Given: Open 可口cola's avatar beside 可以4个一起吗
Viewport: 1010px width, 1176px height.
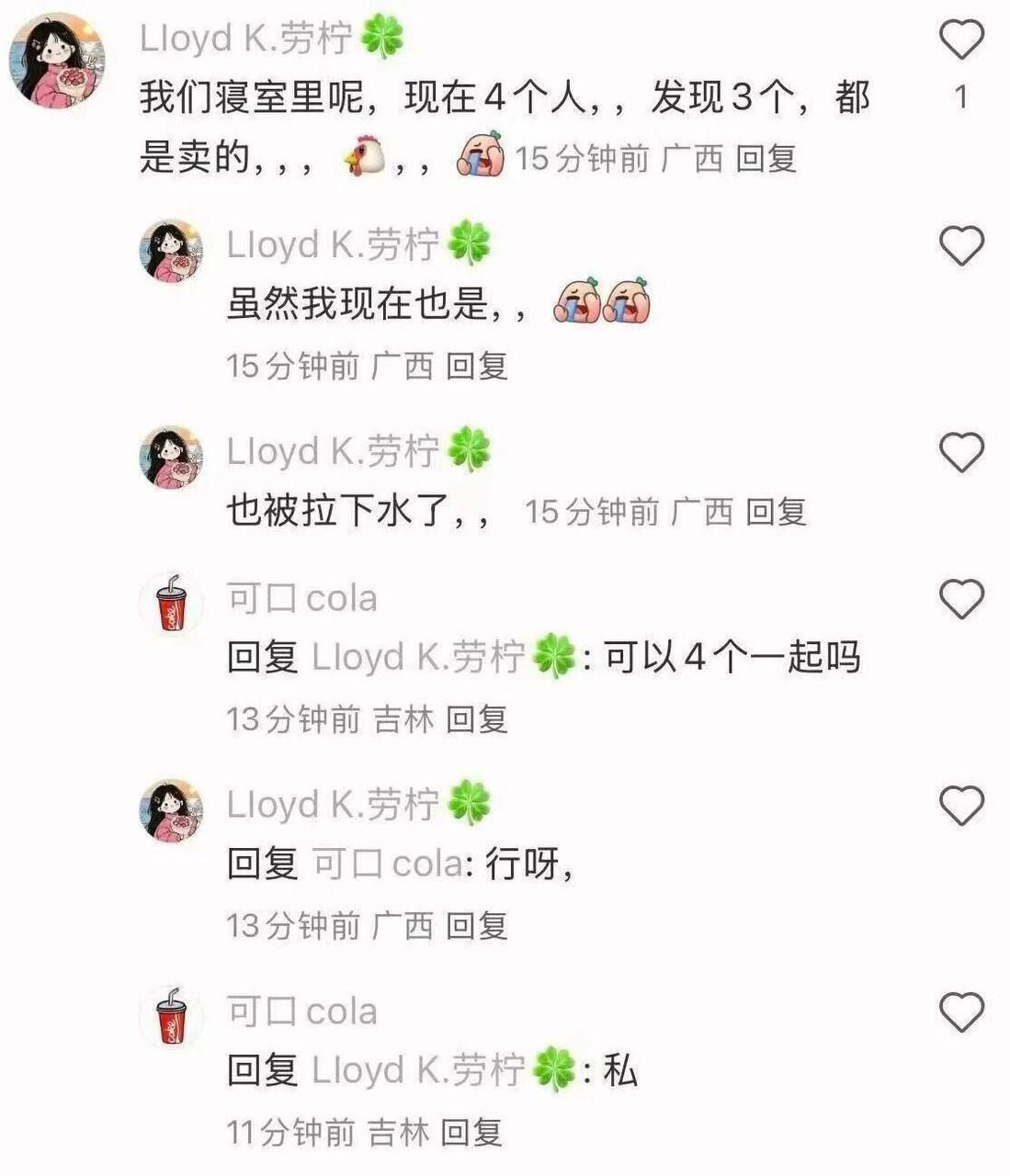Looking at the screenshot, I should (170, 605).
